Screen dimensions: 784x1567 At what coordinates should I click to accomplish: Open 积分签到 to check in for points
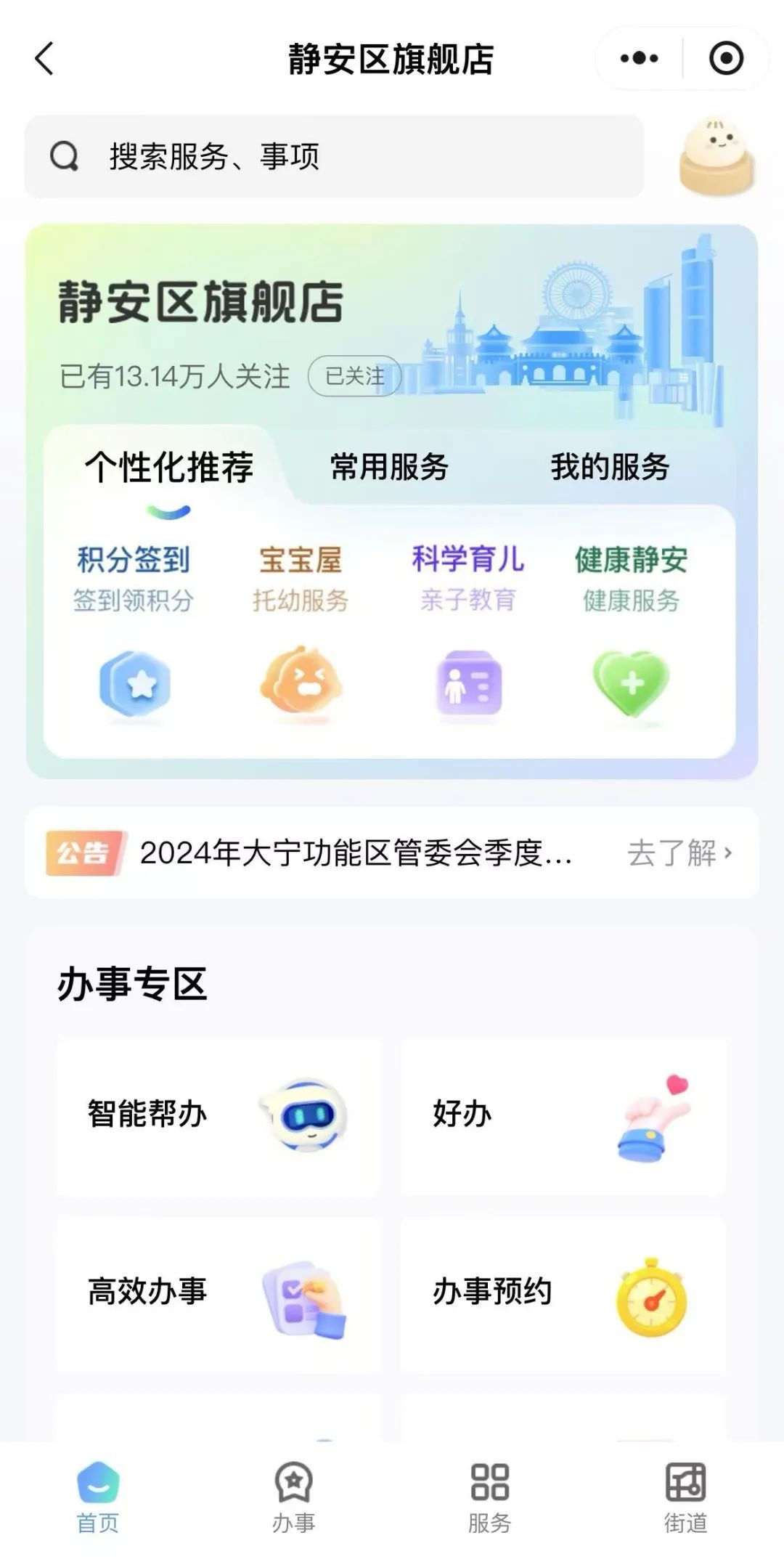pyautogui.click(x=134, y=632)
